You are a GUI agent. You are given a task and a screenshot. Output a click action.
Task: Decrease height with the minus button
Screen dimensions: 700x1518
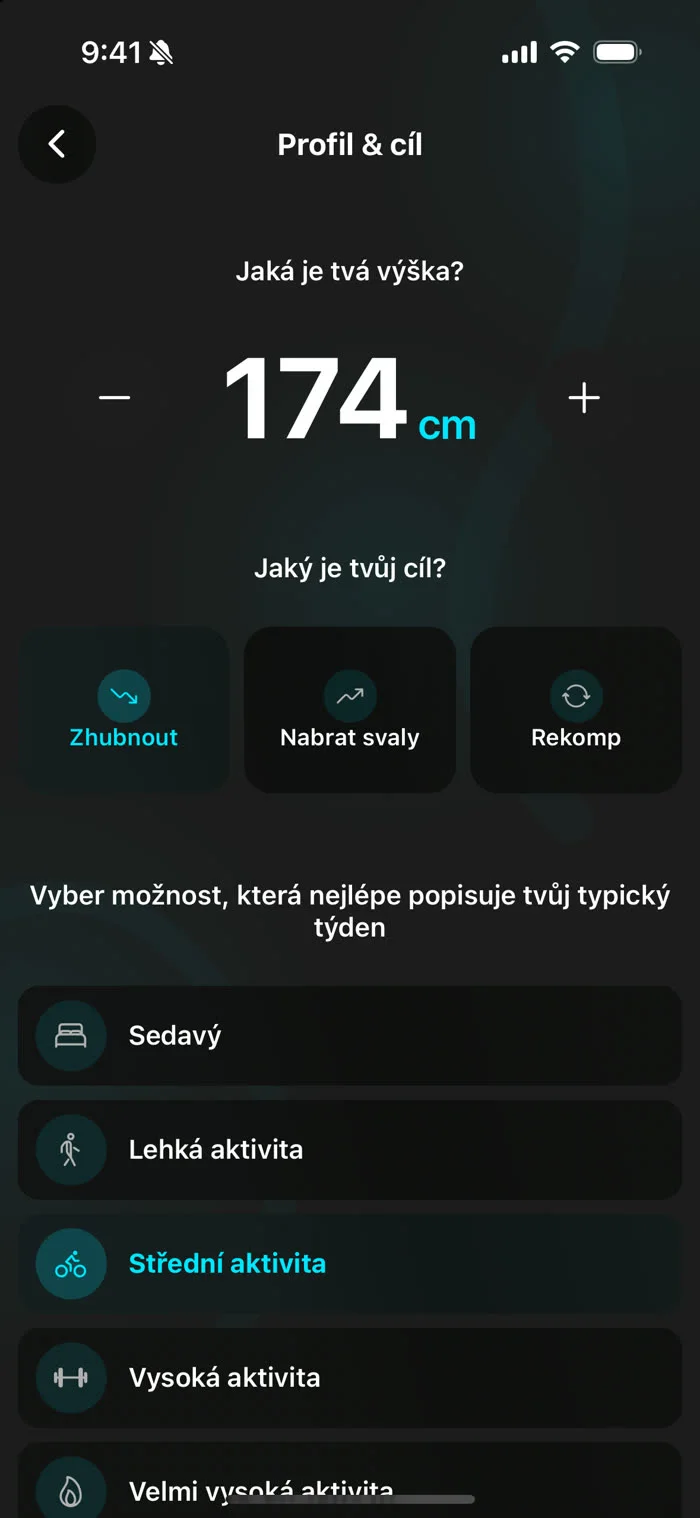(115, 398)
